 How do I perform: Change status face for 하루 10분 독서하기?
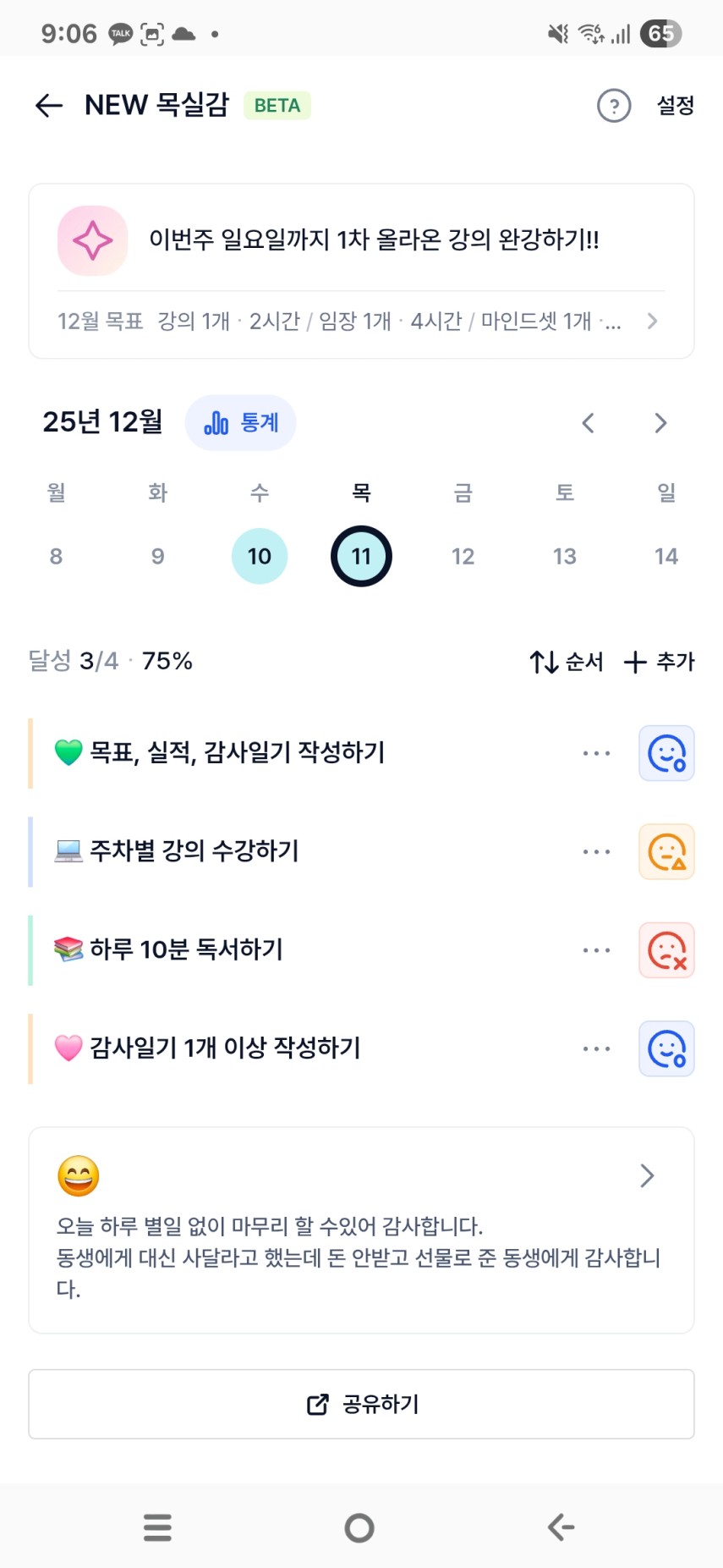pyautogui.click(x=666, y=950)
